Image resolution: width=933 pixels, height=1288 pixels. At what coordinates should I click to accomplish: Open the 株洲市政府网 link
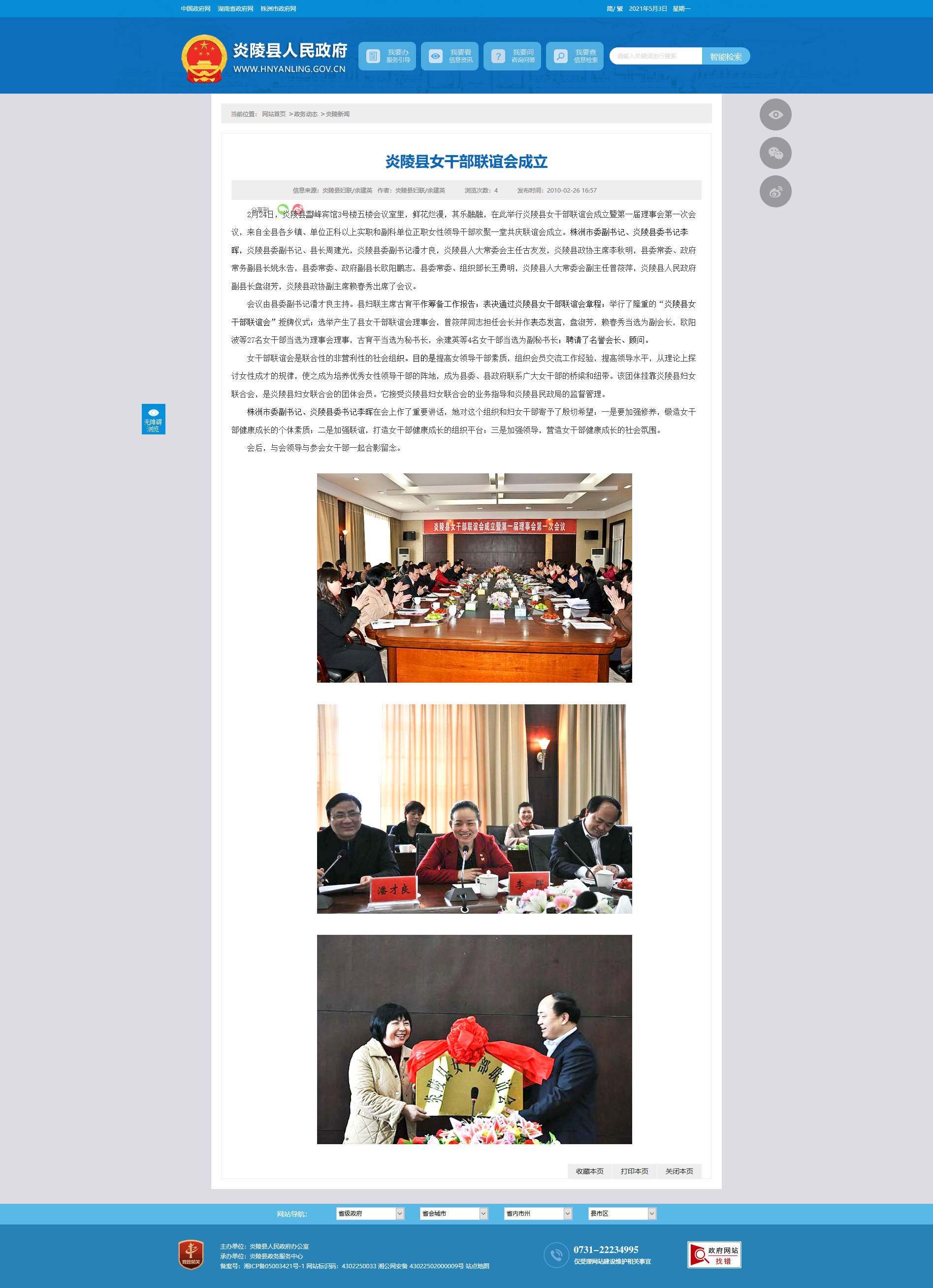tap(278, 8)
